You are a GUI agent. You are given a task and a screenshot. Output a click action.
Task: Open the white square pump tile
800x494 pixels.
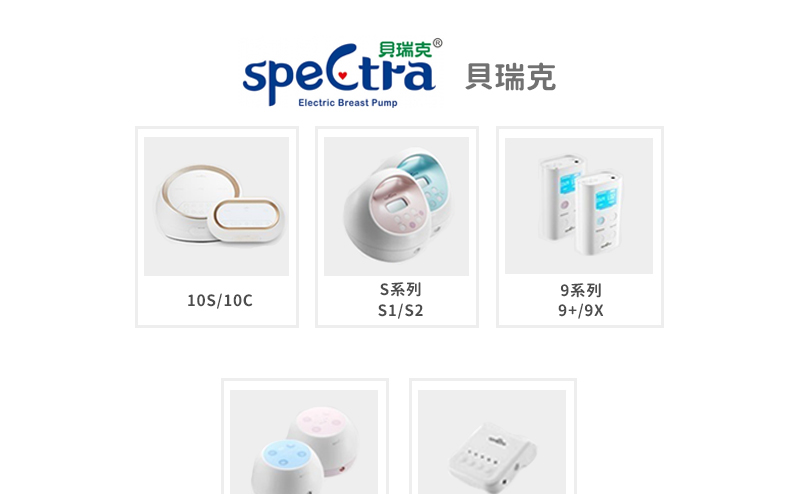pyautogui.click(x=492, y=440)
